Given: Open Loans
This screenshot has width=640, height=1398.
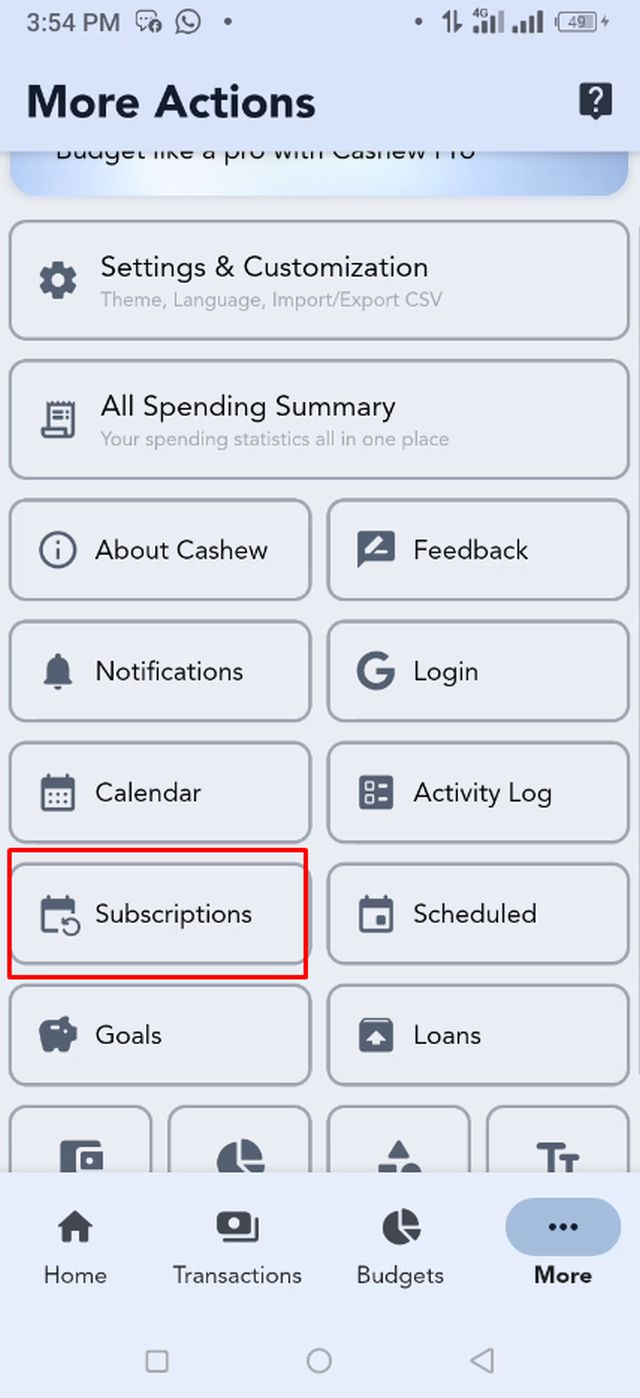Looking at the screenshot, I should (478, 1035).
